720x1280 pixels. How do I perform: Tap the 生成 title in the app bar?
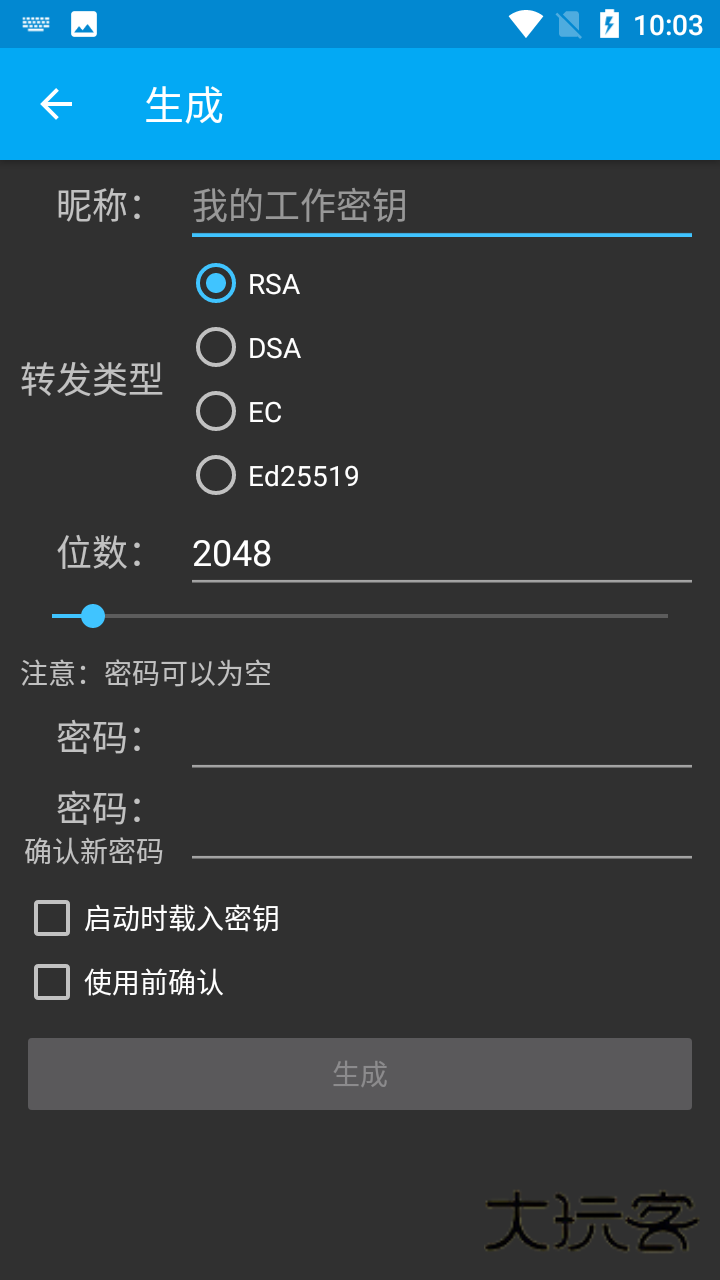point(184,104)
